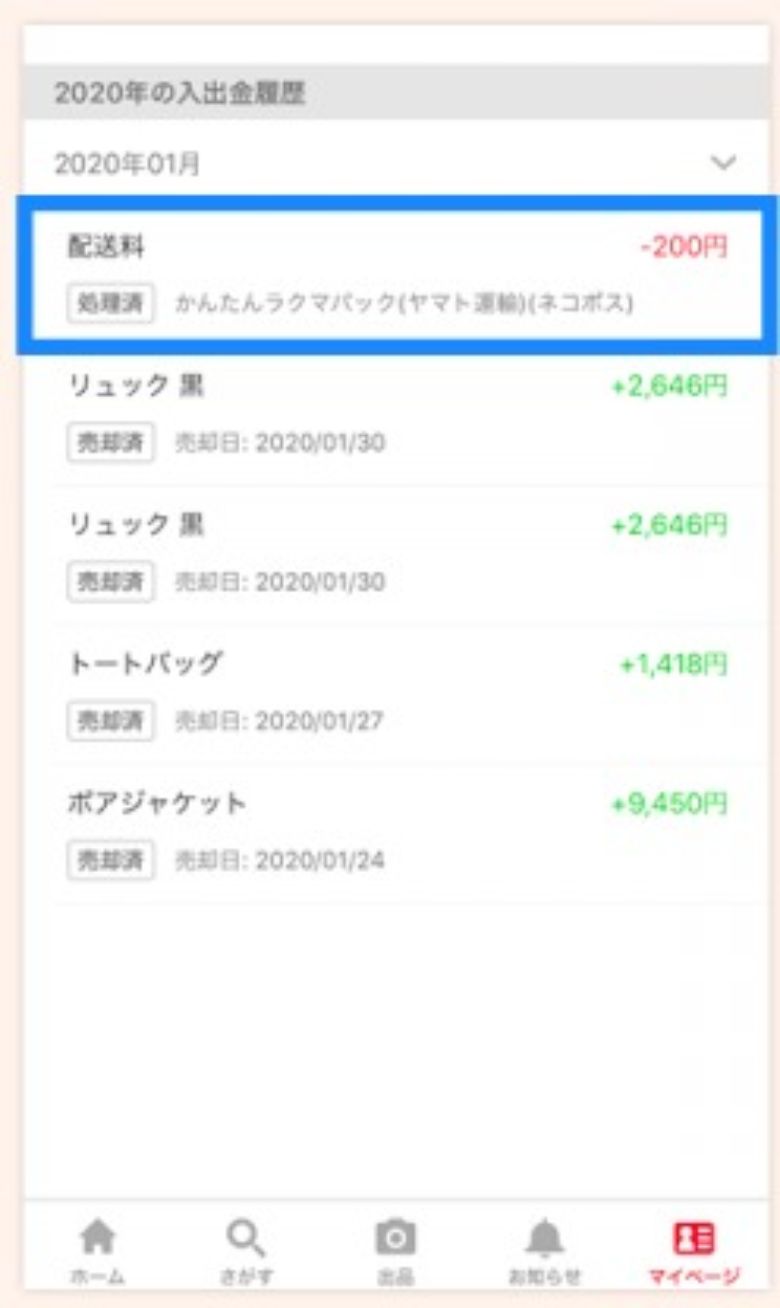Expand the 2020年01月 month dropdown
Screen dimensions: 780x1308
[x=723, y=162]
